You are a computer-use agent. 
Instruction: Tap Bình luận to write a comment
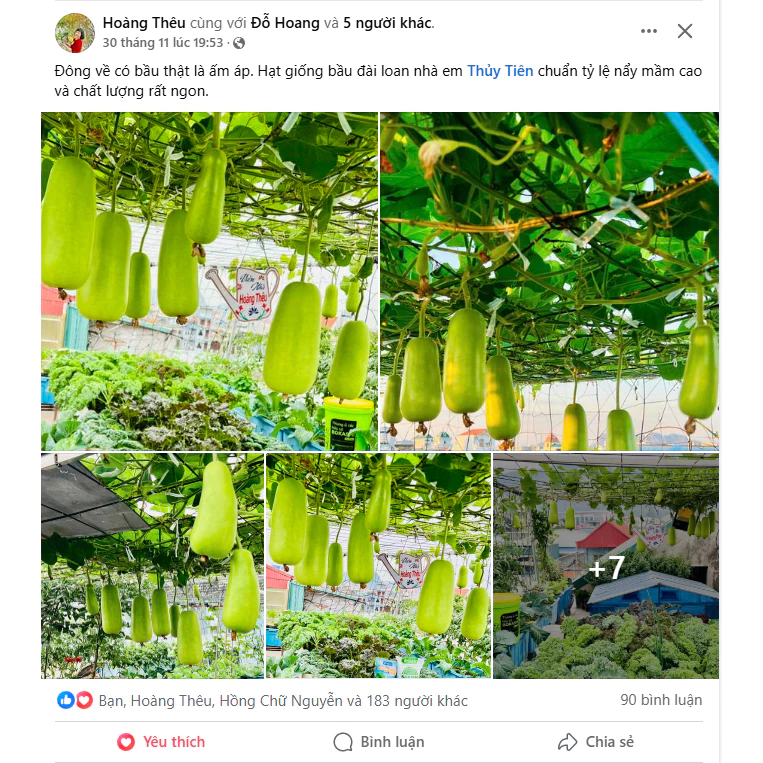pyautogui.click(x=379, y=742)
